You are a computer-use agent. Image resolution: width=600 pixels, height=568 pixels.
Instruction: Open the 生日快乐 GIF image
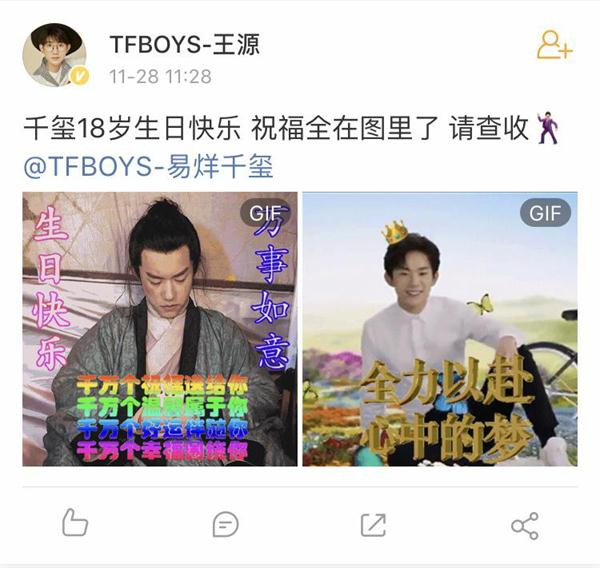pos(160,328)
